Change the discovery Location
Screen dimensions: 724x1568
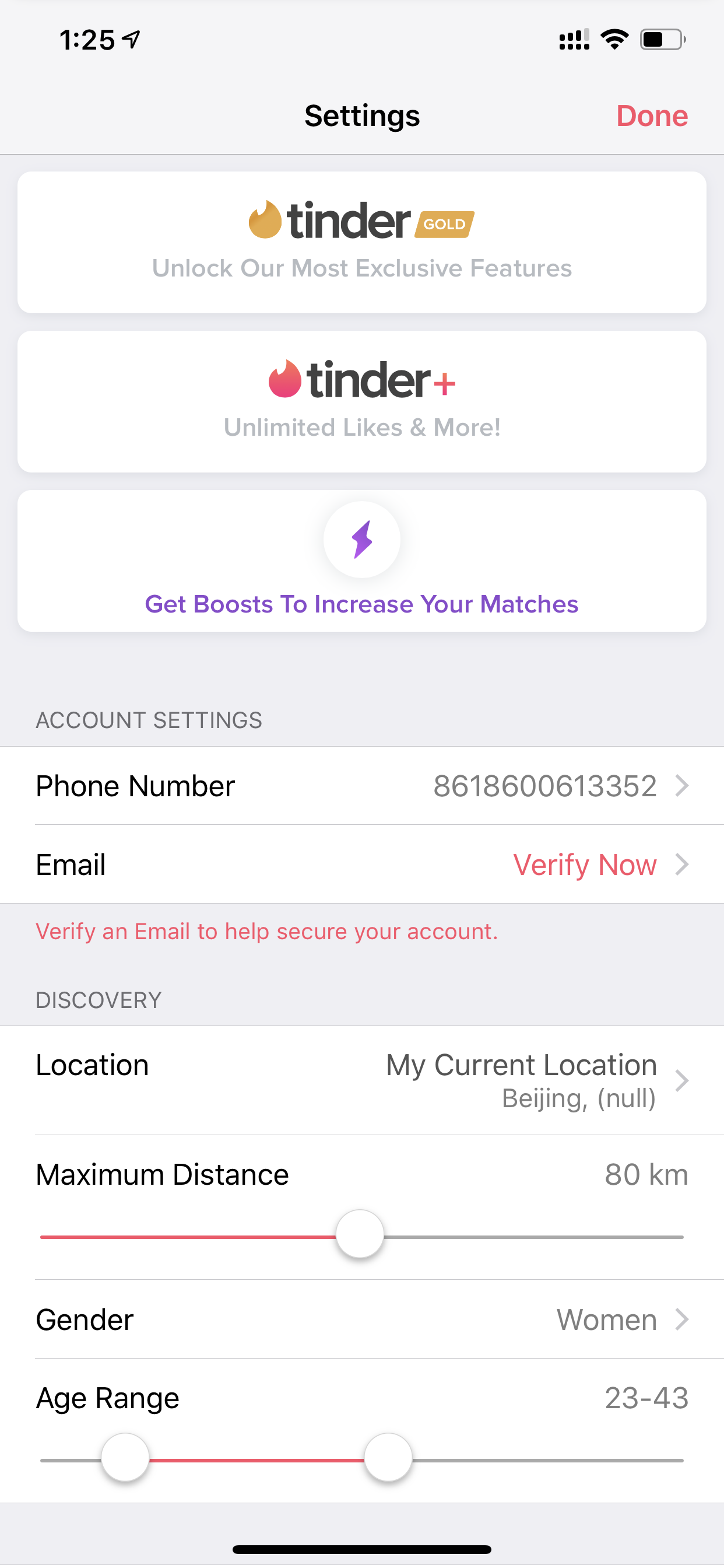point(362,1080)
